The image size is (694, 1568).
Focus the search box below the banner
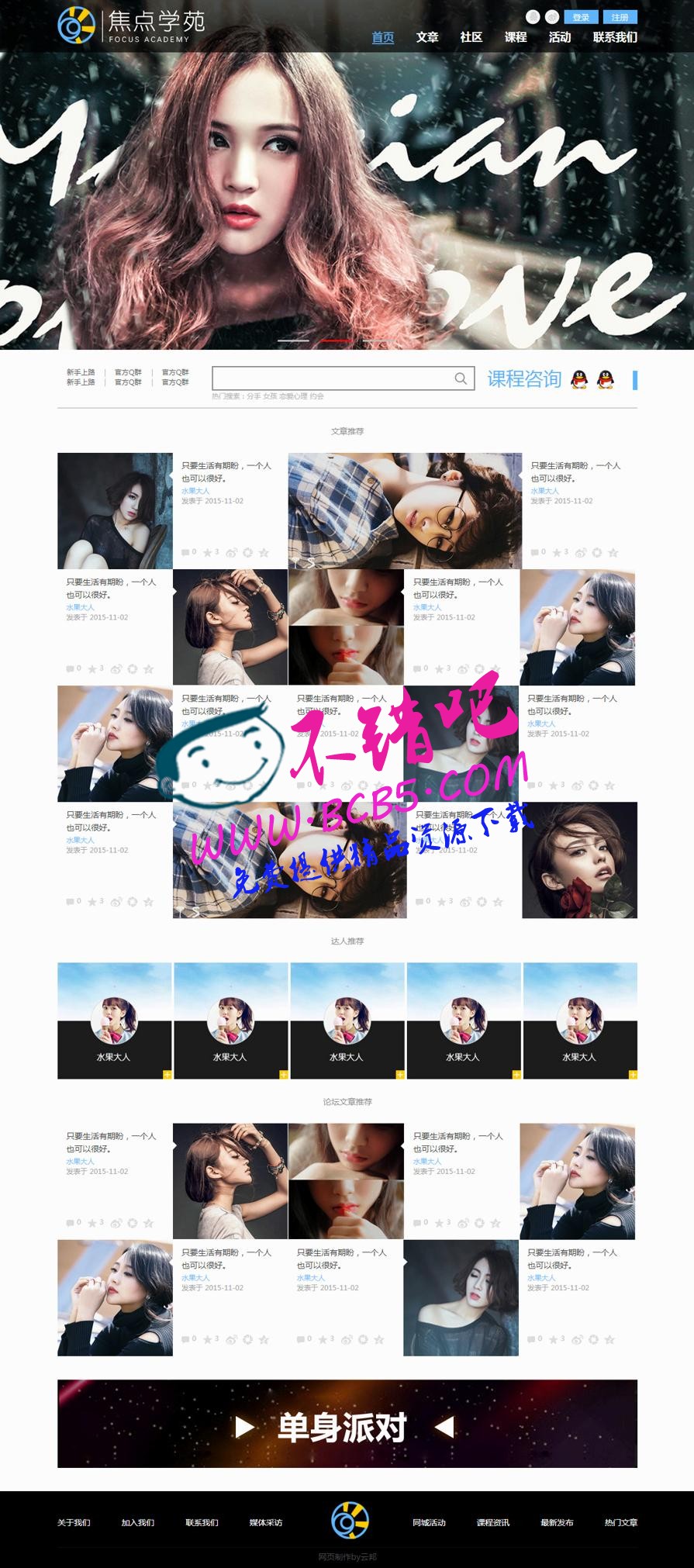(x=333, y=378)
